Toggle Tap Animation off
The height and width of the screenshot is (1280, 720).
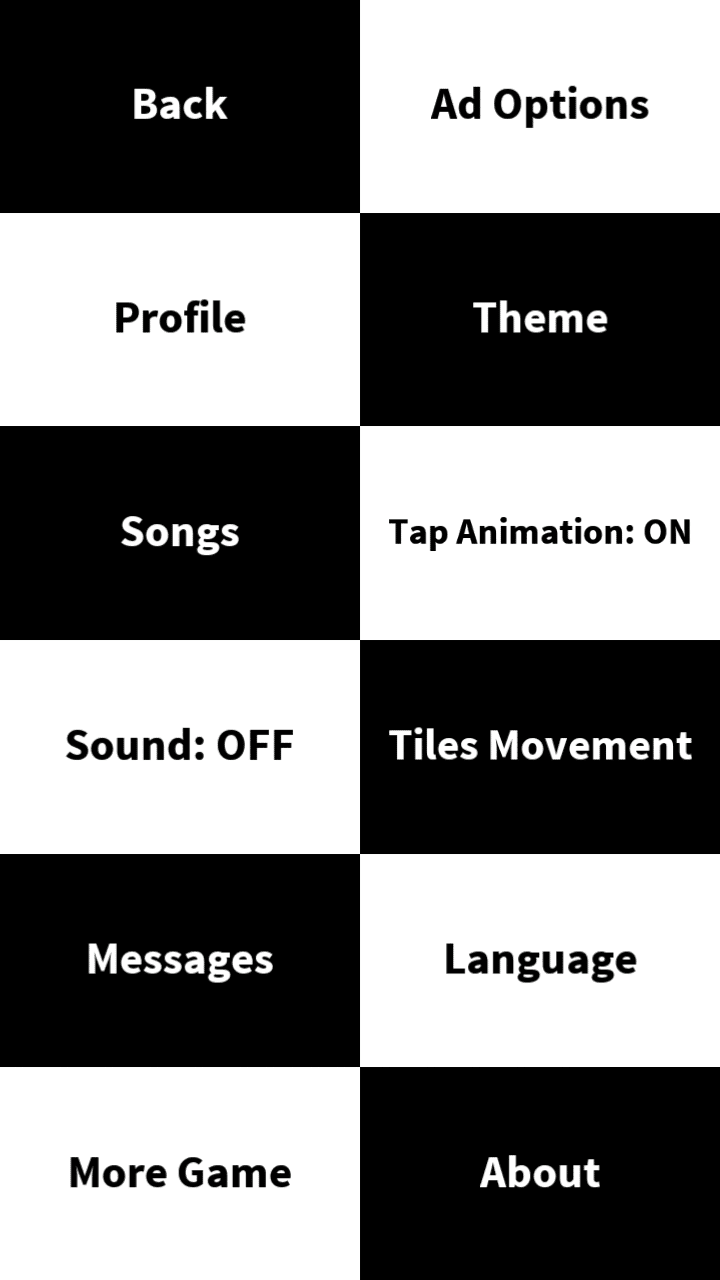tap(540, 532)
